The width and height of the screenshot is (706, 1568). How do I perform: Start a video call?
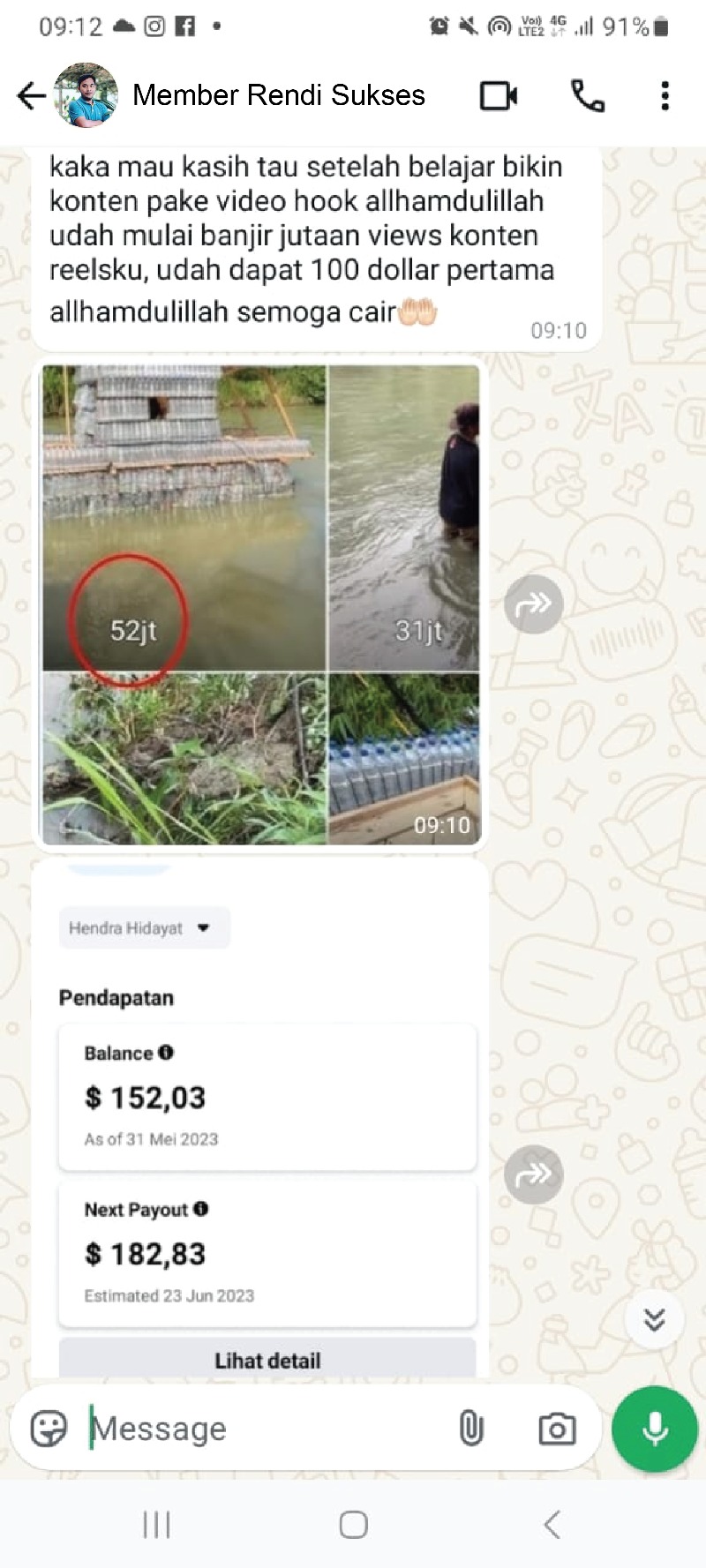click(498, 95)
